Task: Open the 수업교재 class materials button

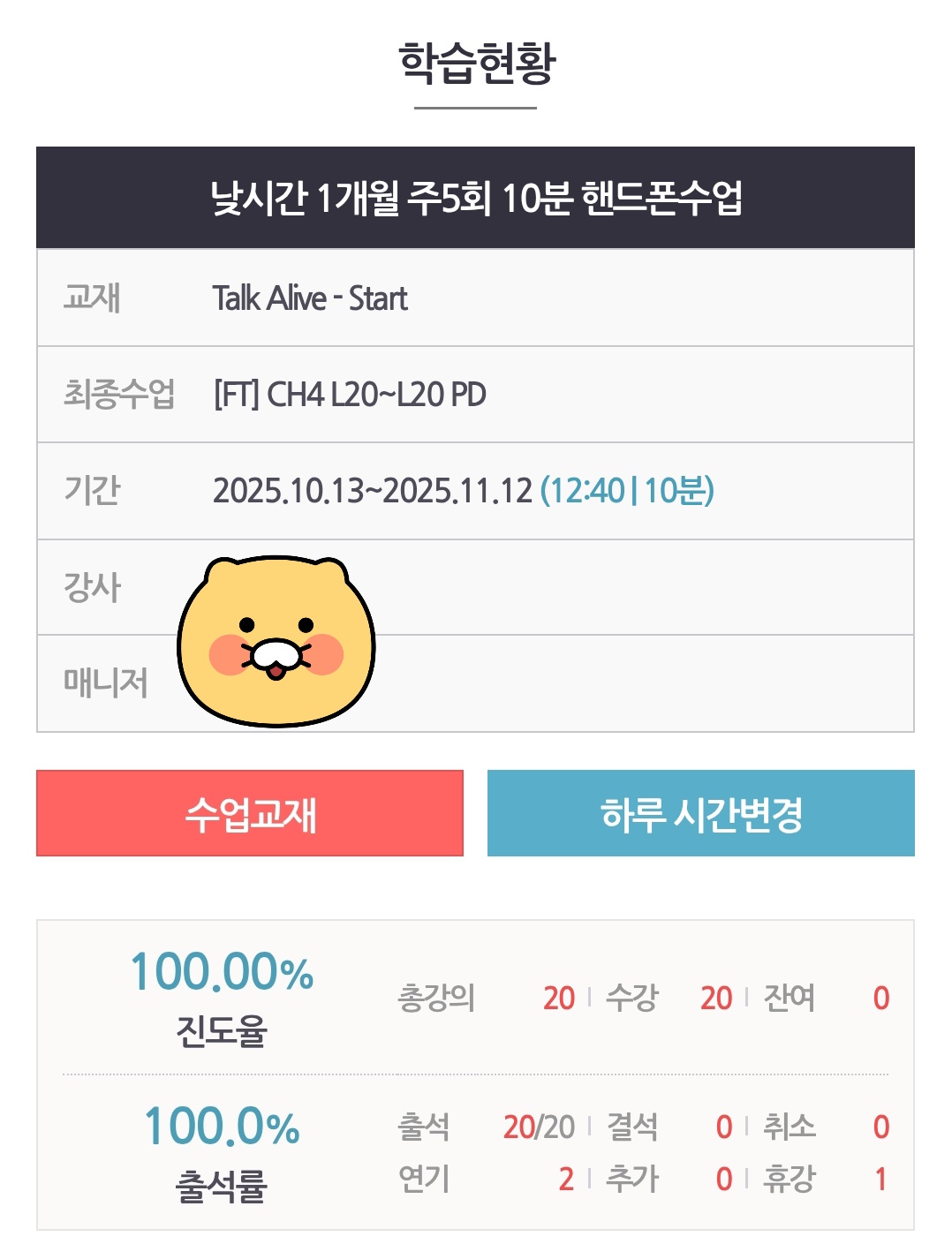Action: click(250, 813)
